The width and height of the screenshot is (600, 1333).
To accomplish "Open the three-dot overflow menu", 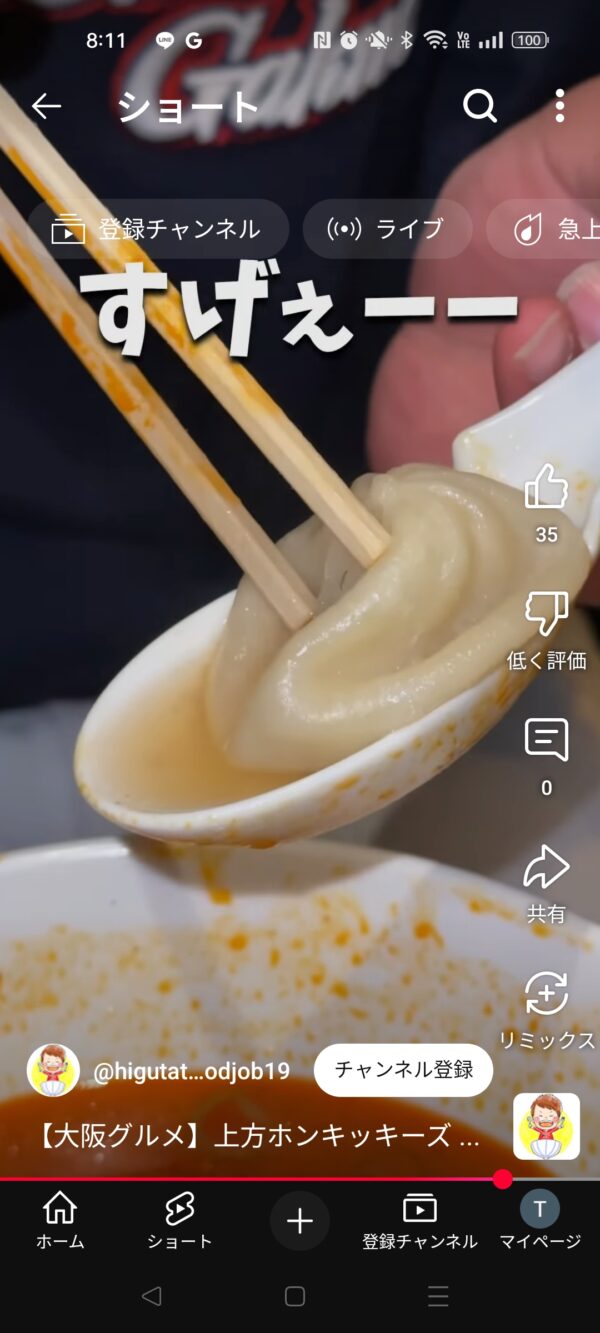I will (559, 106).
